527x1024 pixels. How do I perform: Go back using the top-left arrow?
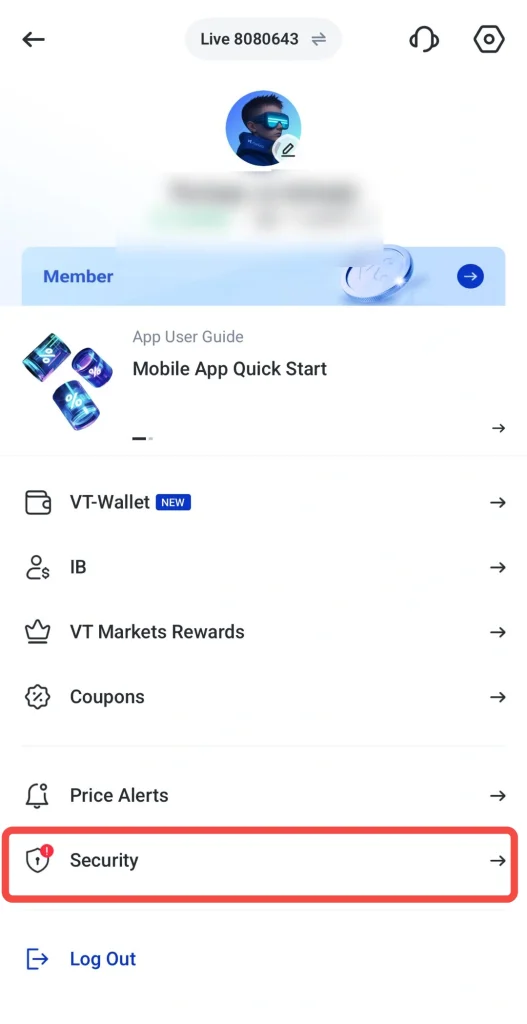(33, 39)
